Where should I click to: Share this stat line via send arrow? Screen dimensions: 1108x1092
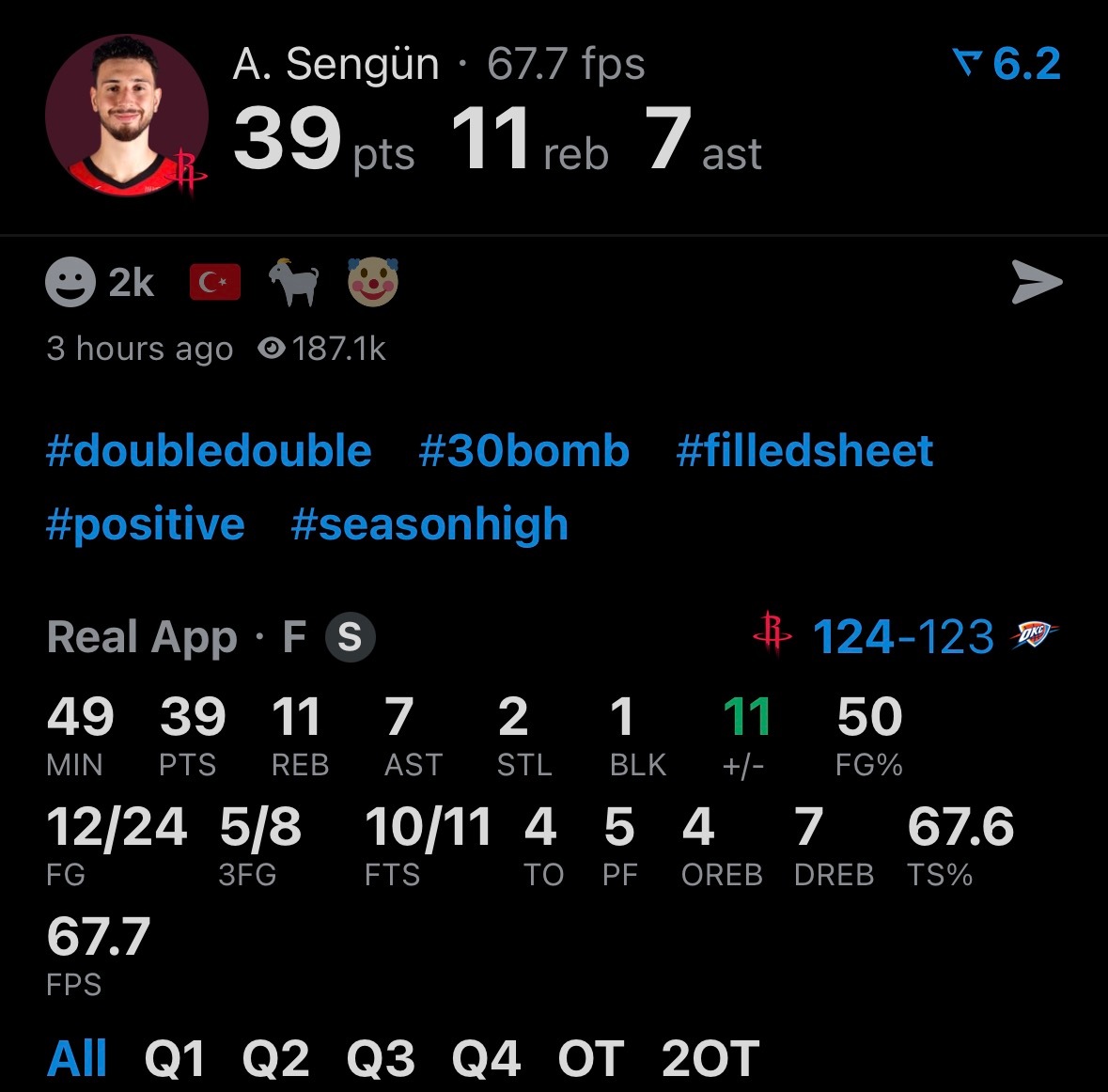coord(1037,283)
